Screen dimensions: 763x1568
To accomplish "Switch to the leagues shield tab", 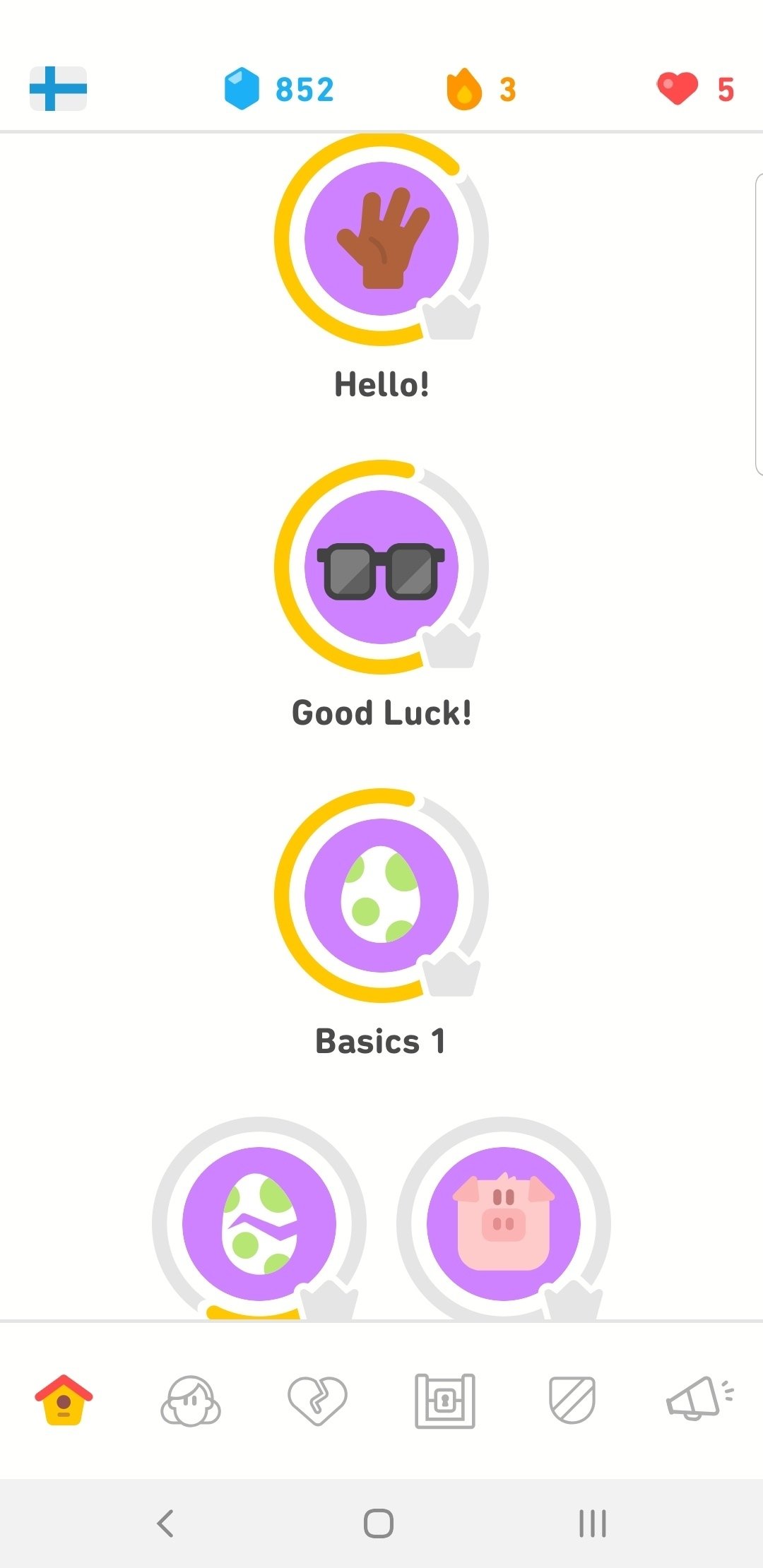I will point(572,1400).
